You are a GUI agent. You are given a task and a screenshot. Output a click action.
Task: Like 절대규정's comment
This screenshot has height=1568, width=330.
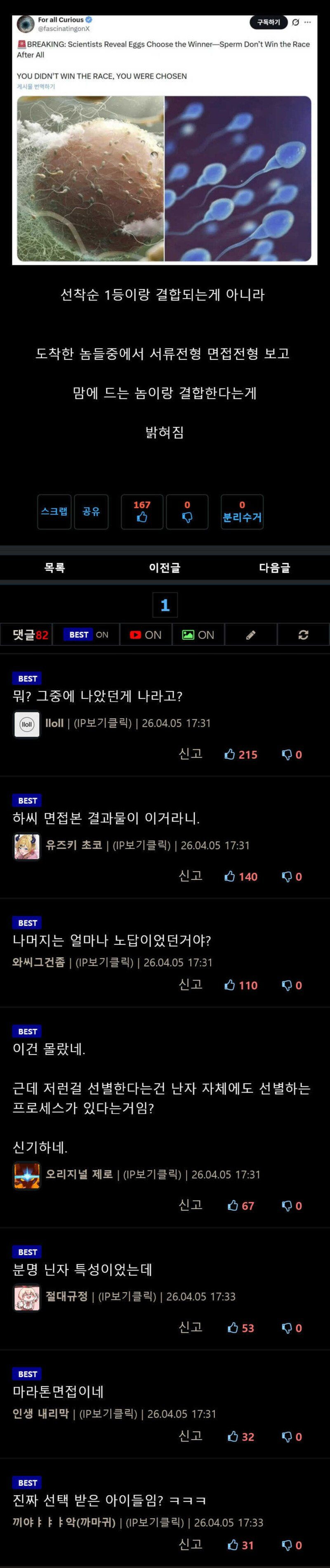[241, 1327]
